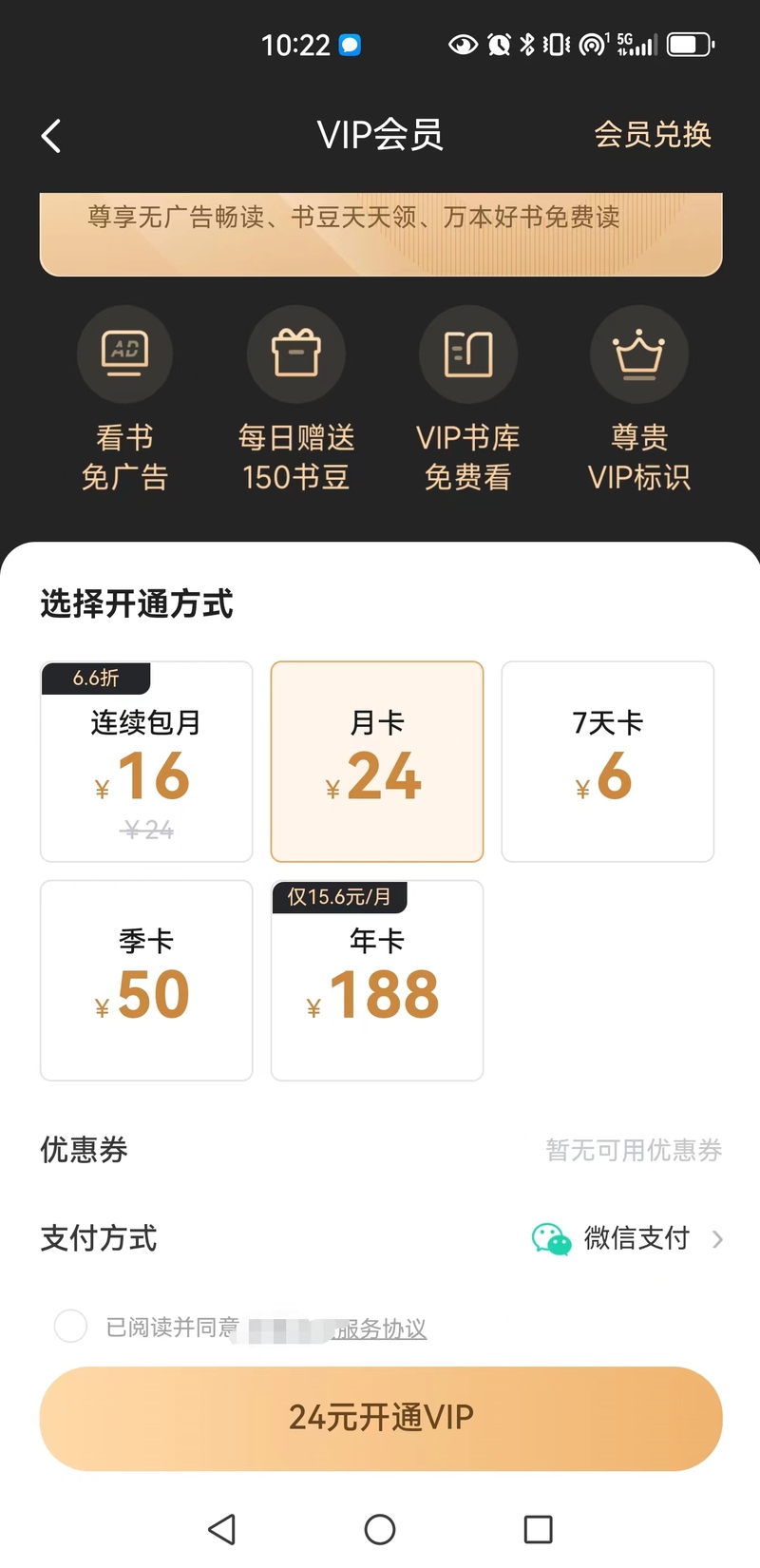This screenshot has width=760, height=1568.
Task: Pick the 7天卡 ¥6 plan
Action: (x=607, y=761)
